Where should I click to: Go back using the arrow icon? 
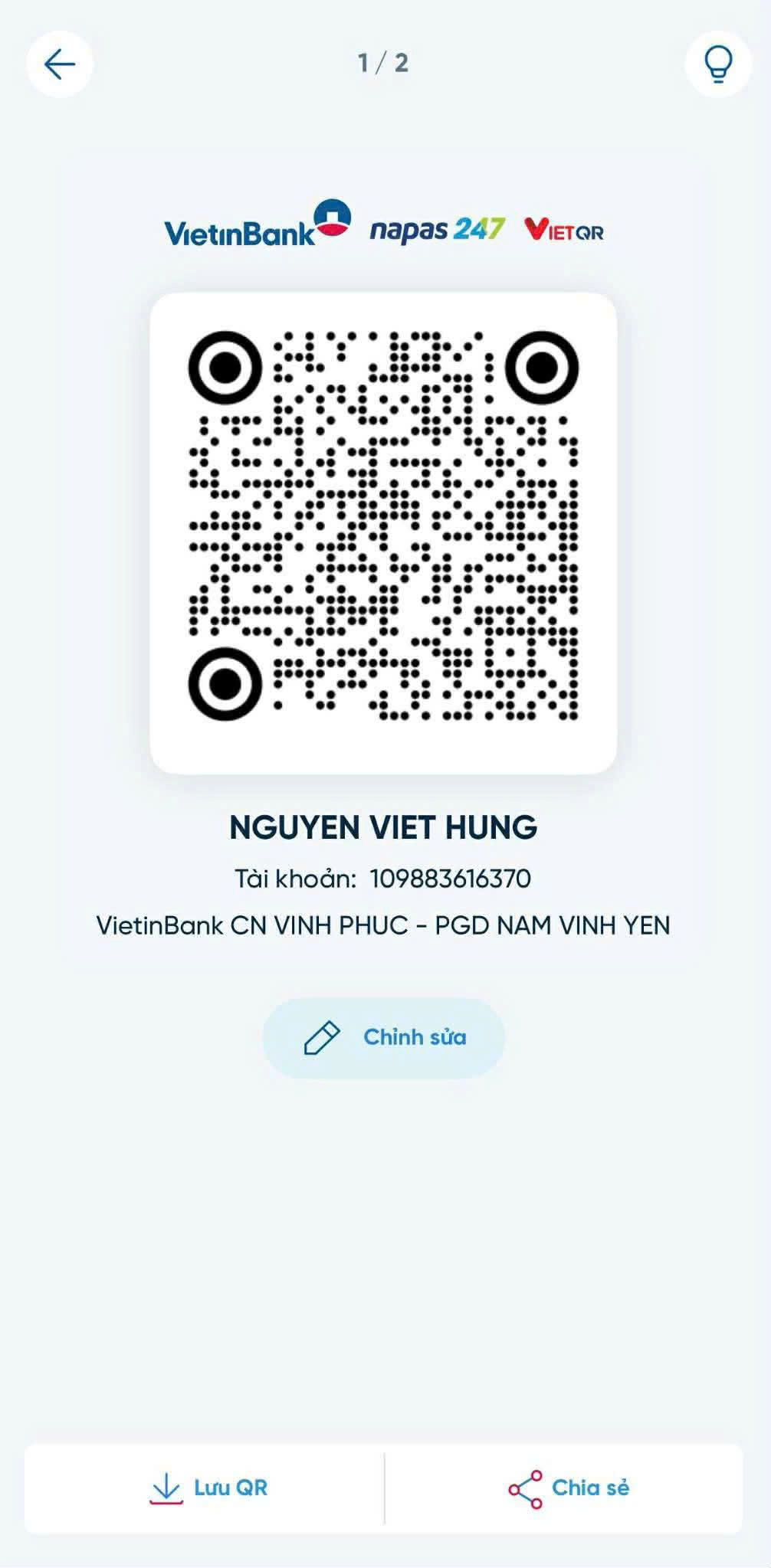coord(60,64)
